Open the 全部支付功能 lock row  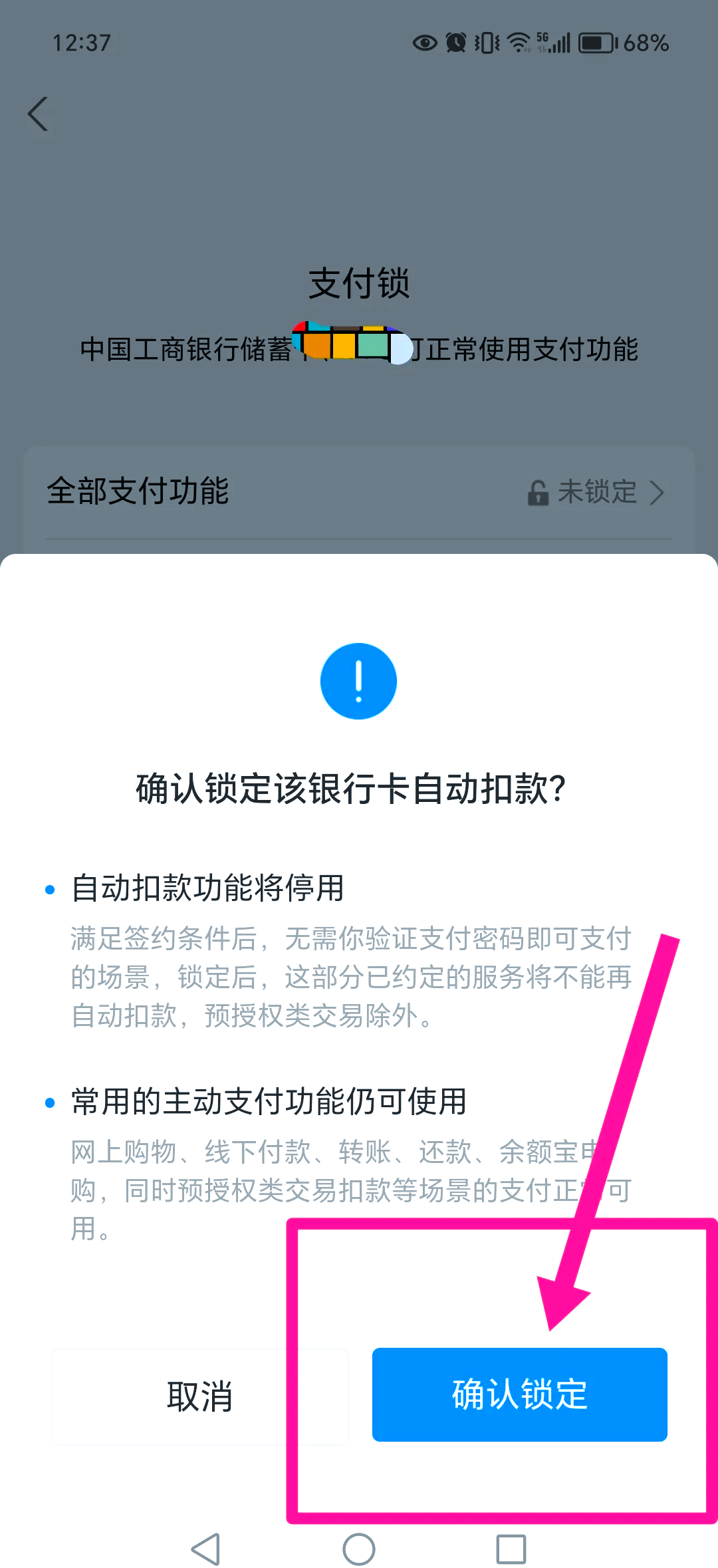(x=359, y=492)
